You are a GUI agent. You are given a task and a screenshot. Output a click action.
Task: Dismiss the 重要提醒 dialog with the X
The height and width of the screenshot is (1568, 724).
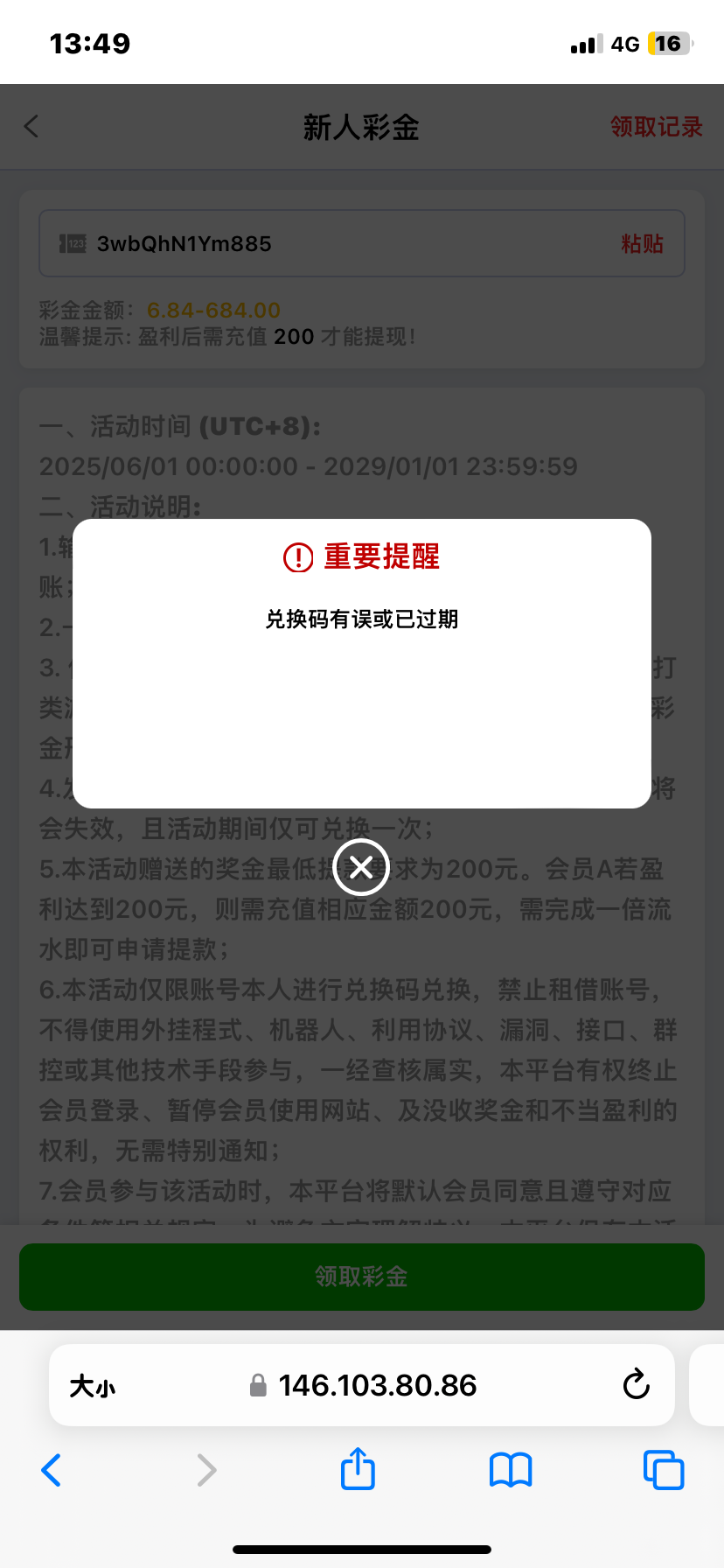point(361,867)
